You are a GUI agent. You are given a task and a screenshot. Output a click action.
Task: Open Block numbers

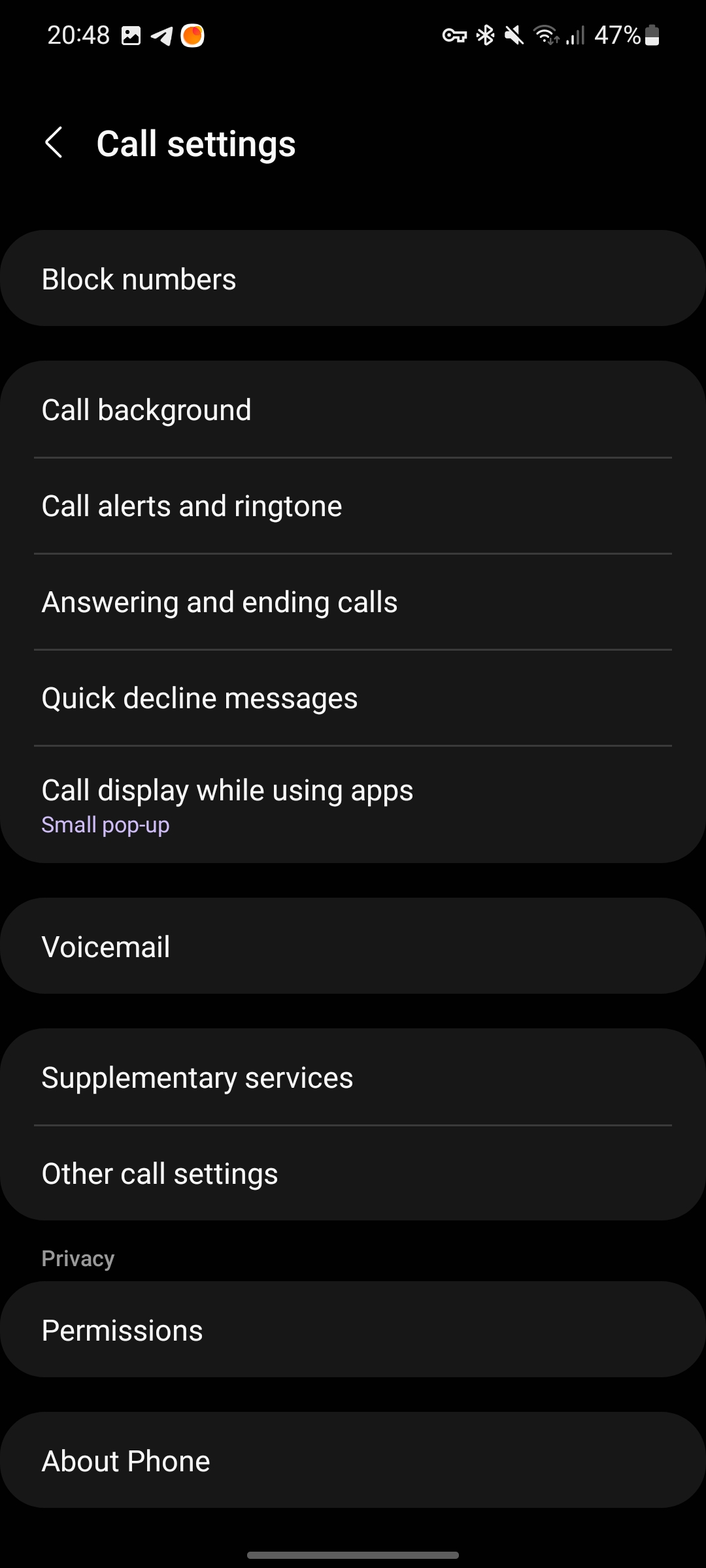pyautogui.click(x=353, y=279)
